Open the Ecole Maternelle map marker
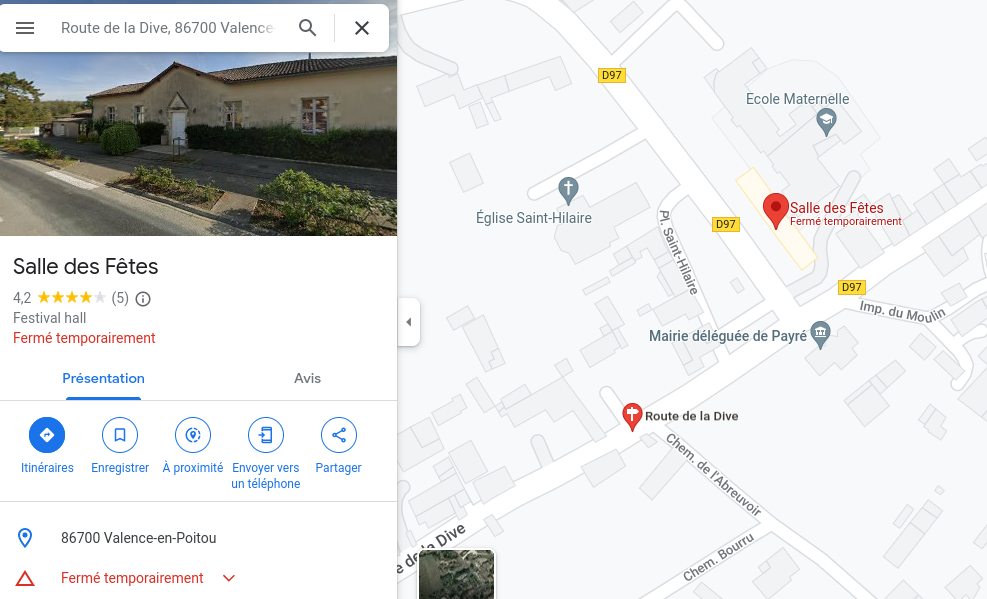987x599 pixels. click(826, 122)
